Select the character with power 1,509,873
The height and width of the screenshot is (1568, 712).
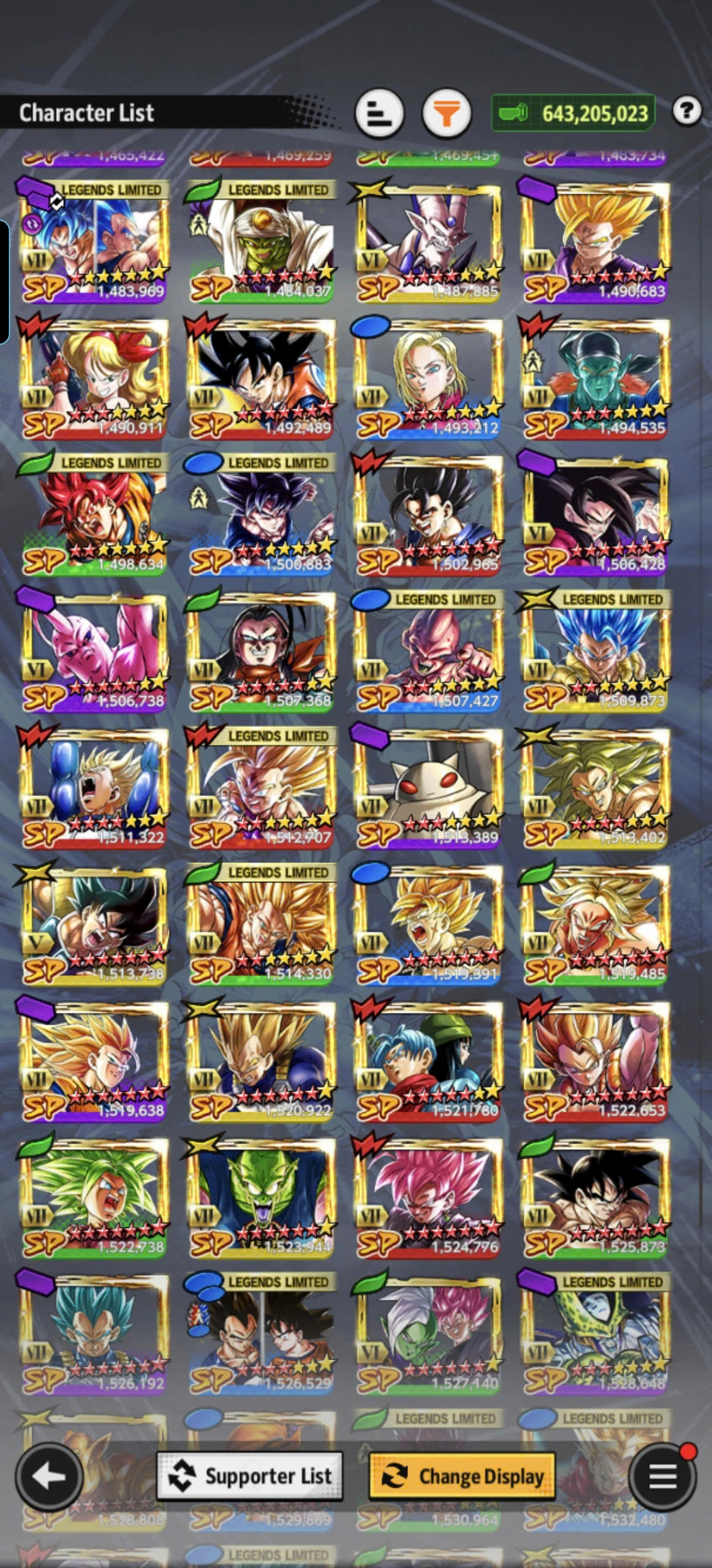[596, 651]
